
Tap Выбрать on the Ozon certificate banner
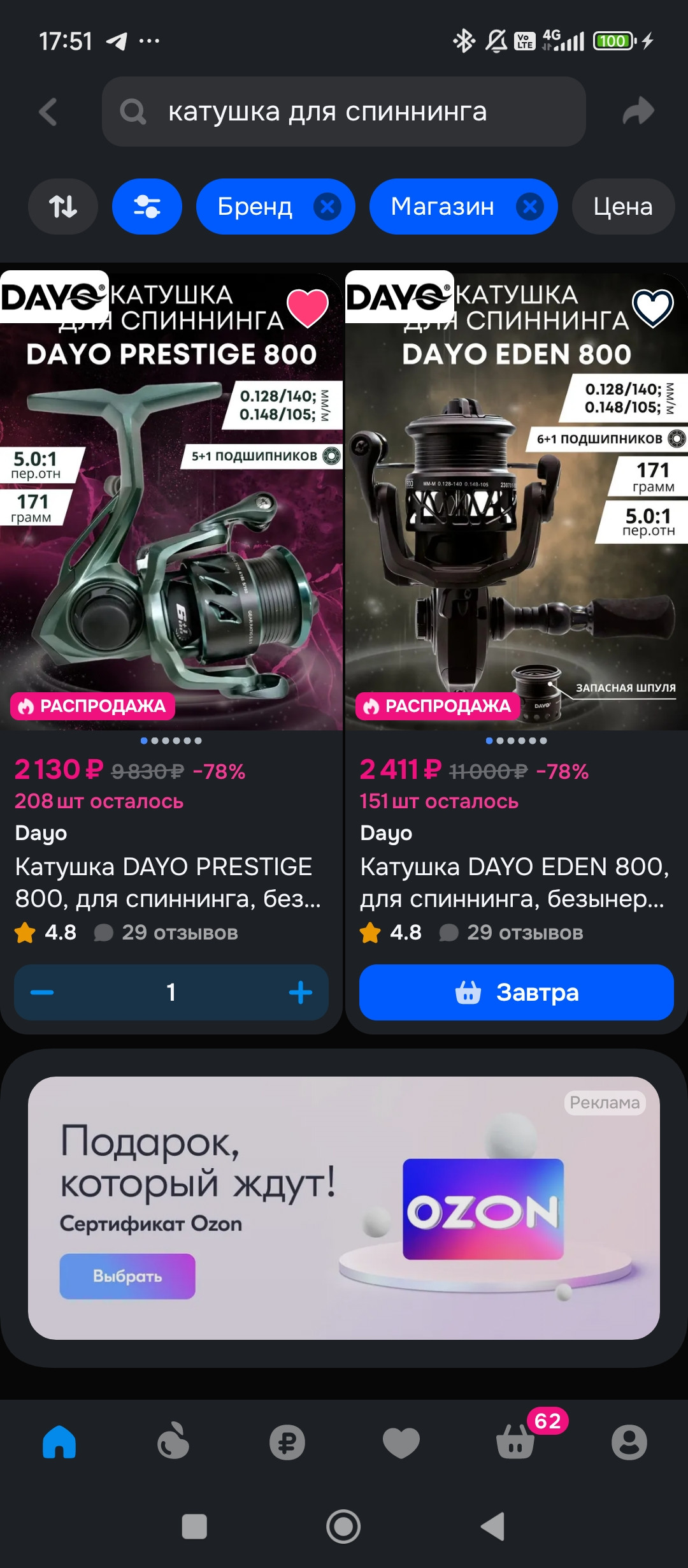point(127,1276)
